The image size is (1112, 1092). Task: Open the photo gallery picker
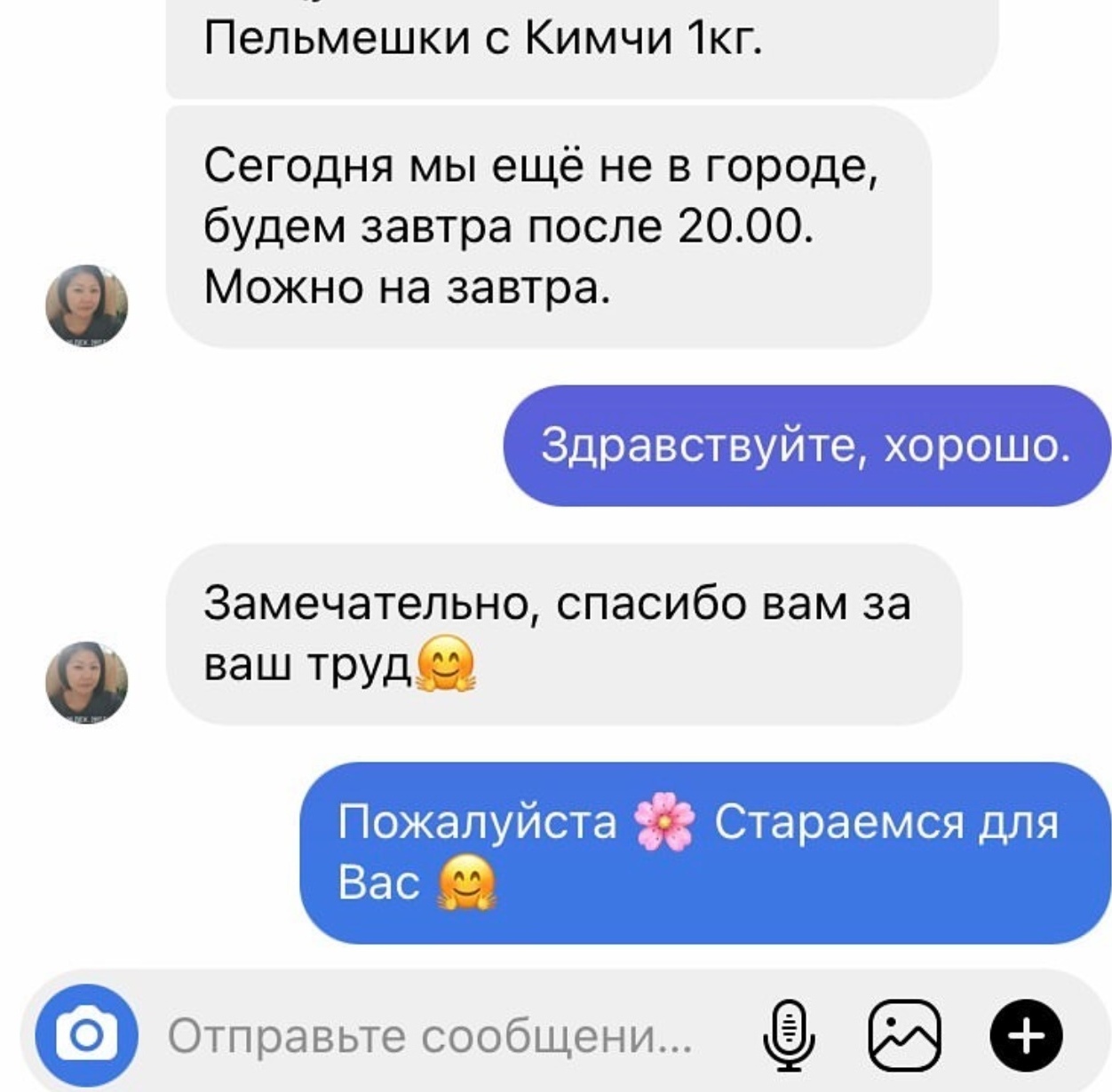click(x=903, y=1035)
